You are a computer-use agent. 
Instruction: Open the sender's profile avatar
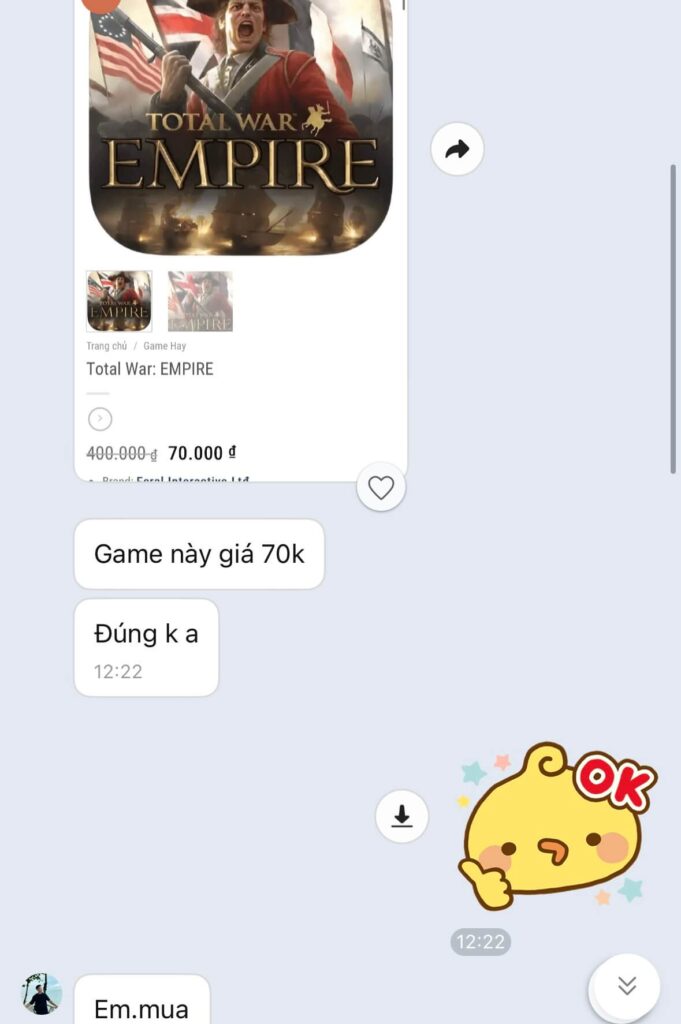[41, 994]
